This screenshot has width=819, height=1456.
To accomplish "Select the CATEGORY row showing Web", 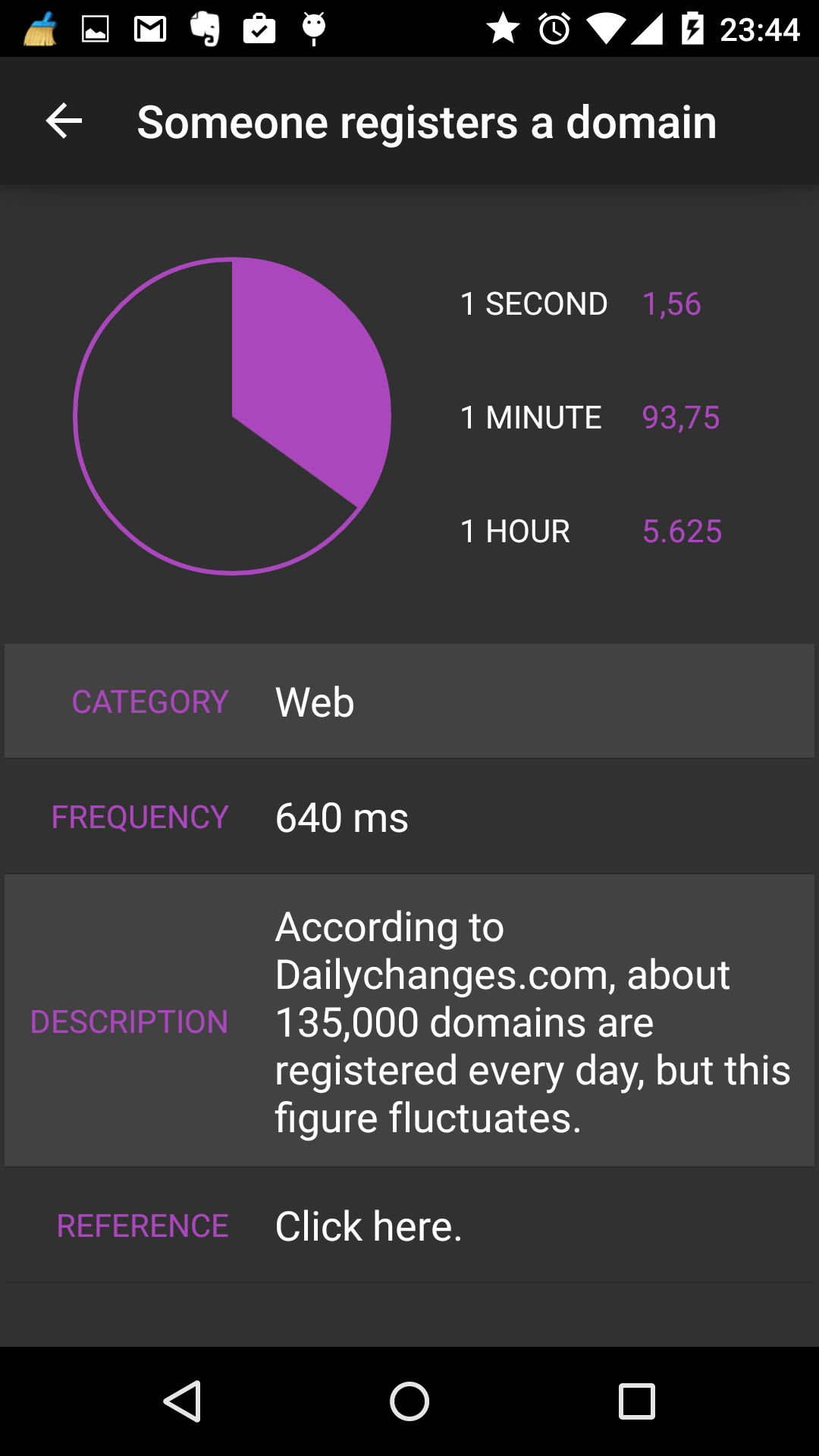I will (409, 701).
